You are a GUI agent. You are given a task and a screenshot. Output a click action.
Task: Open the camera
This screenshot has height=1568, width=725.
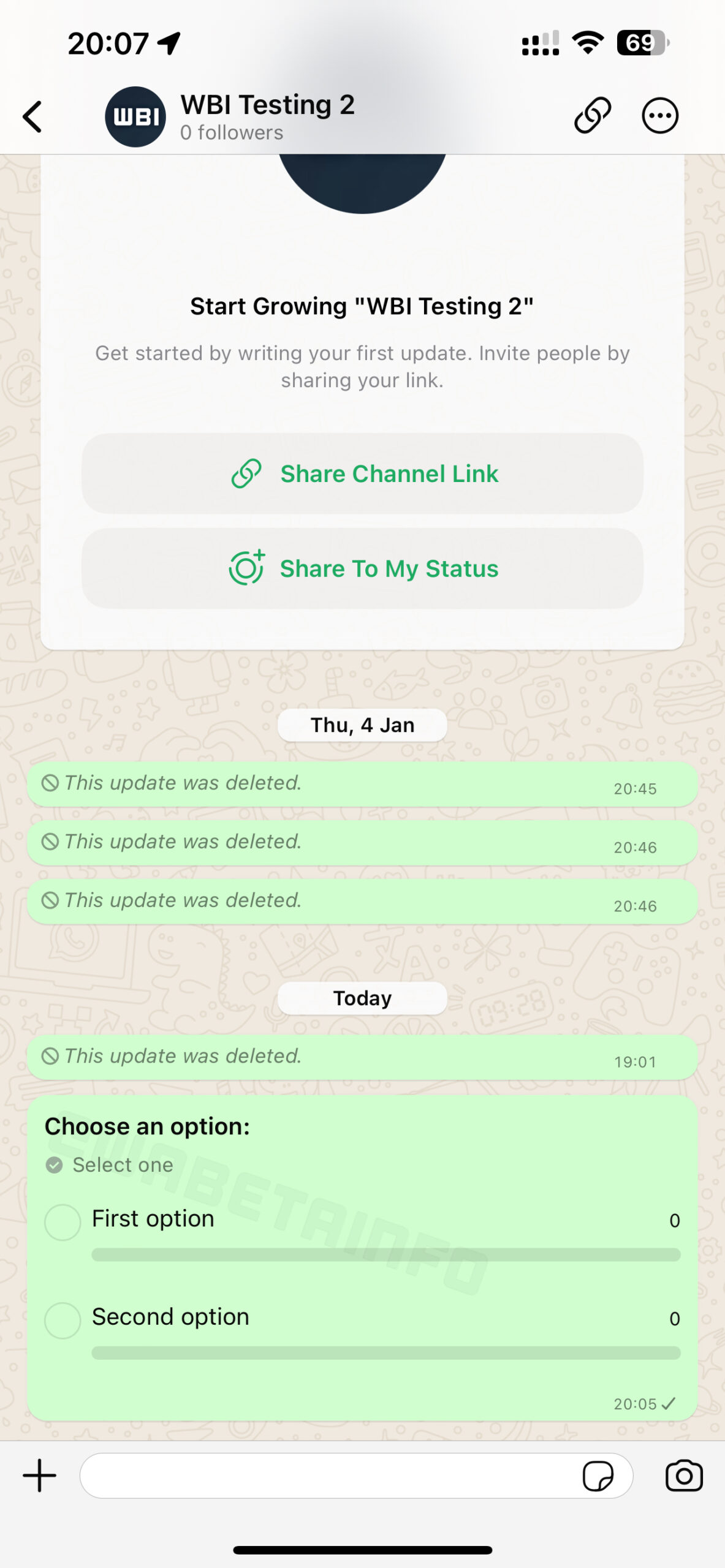(x=683, y=1476)
